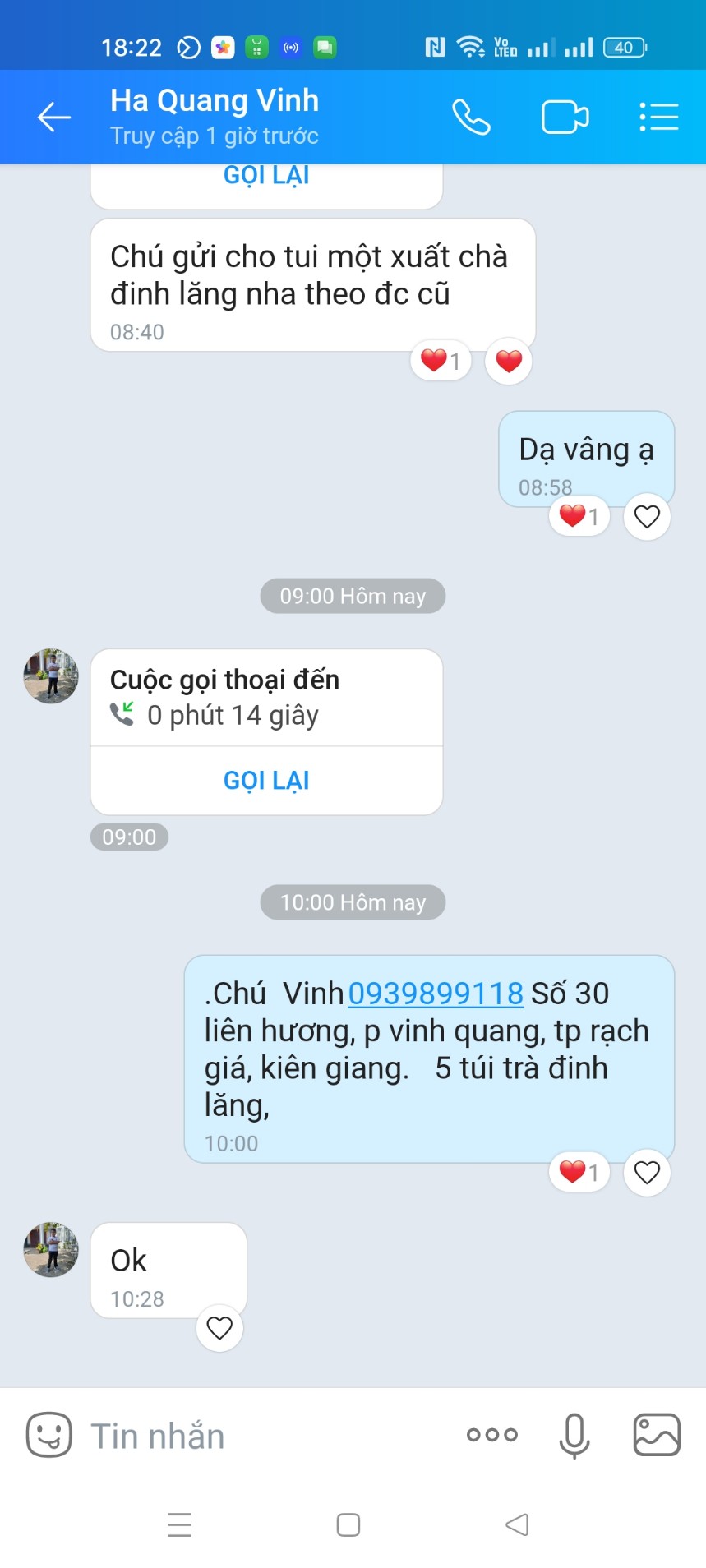Open Ha Quang Vinh's avatar beside "Ok"
This screenshot has height=1568, width=706.
pyautogui.click(x=51, y=1249)
